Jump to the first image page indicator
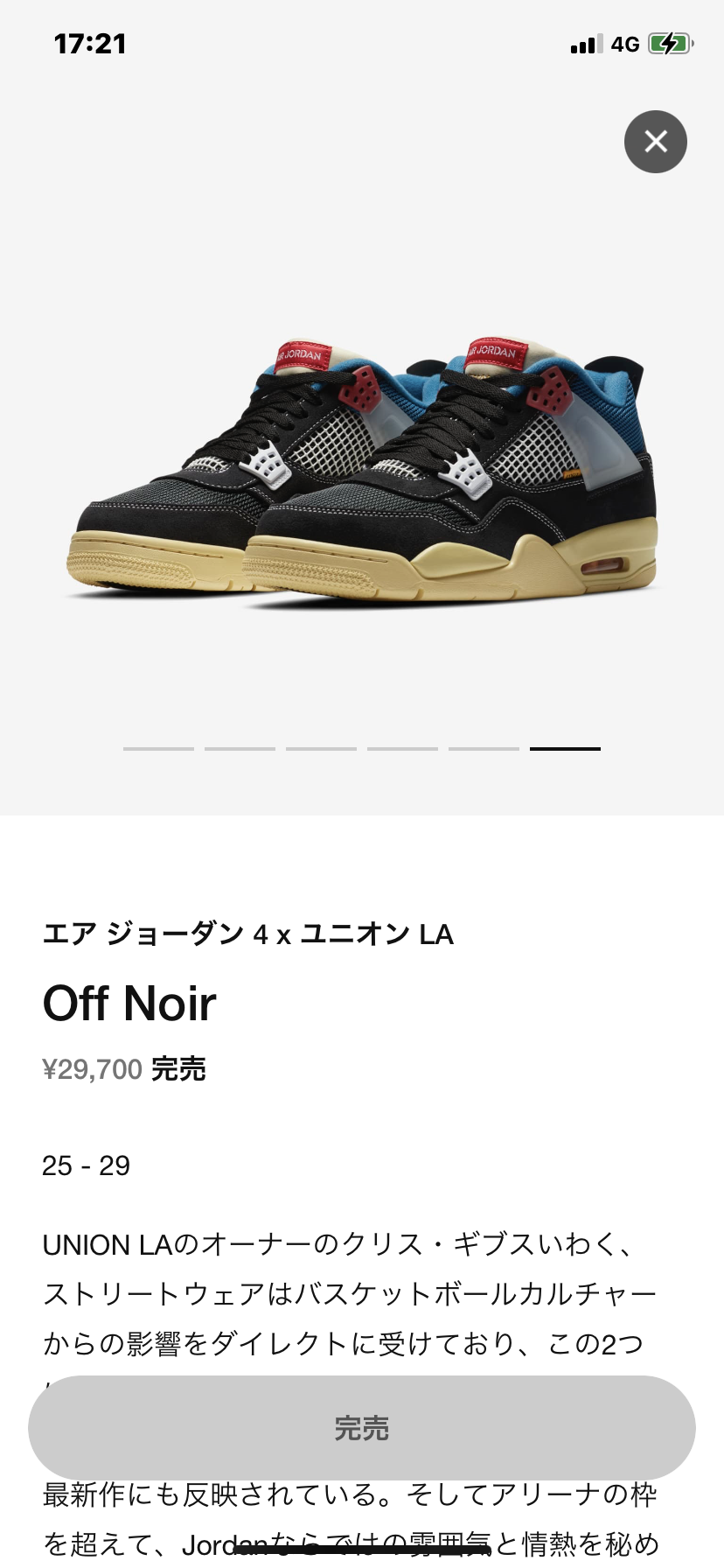Viewport: 724px width, 1568px height. pyautogui.click(x=158, y=749)
